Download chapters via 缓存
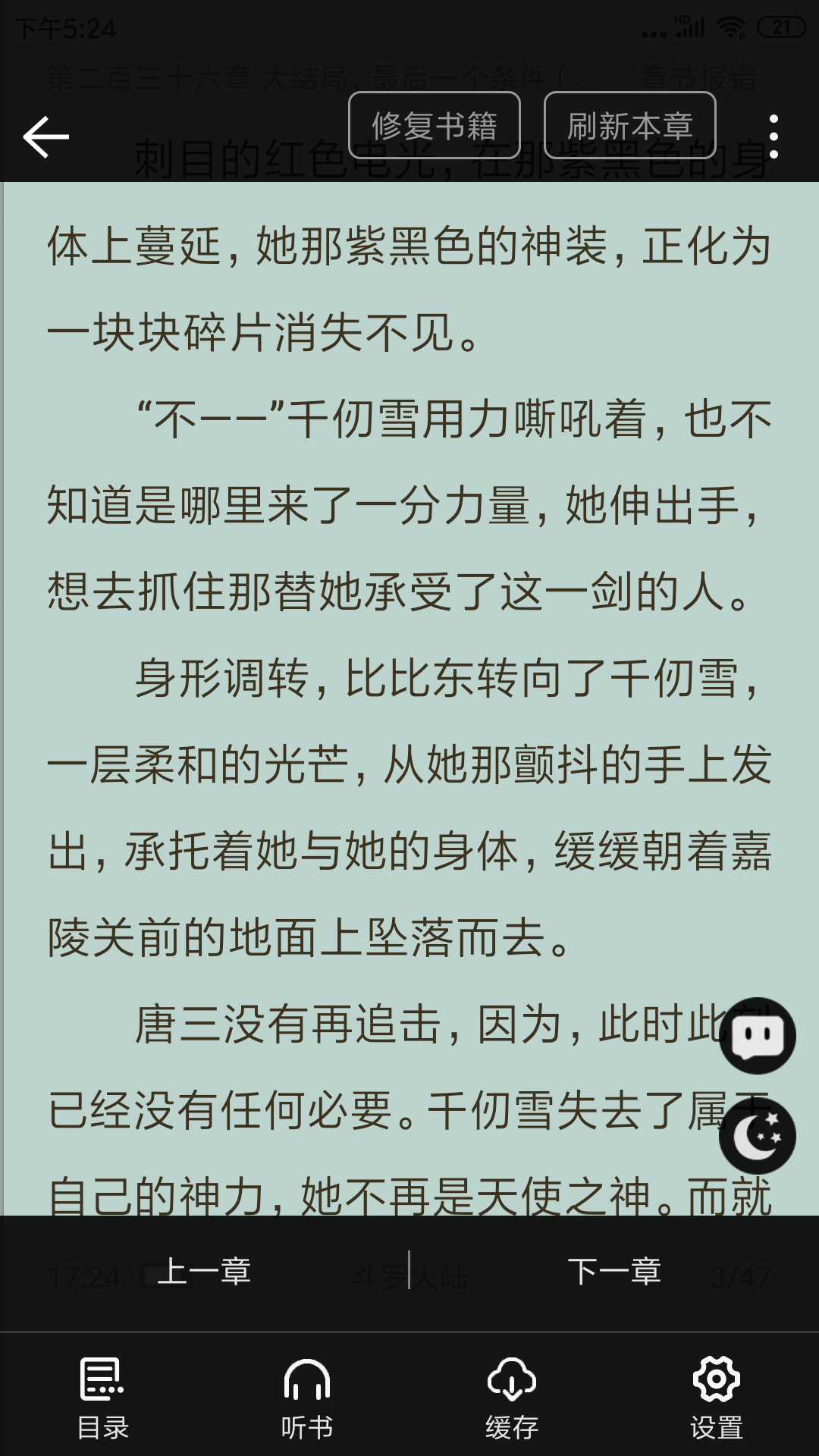819x1456 pixels. [512, 1398]
